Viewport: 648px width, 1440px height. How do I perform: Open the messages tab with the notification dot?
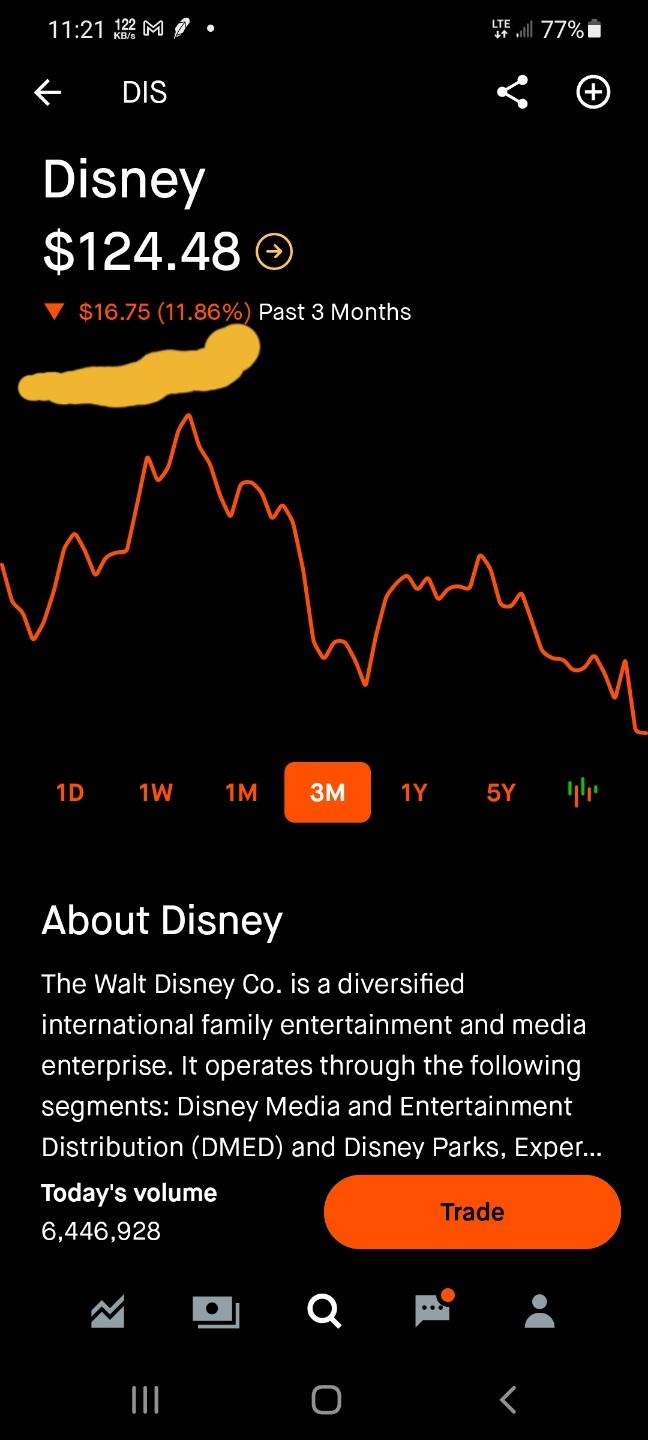coord(434,1308)
